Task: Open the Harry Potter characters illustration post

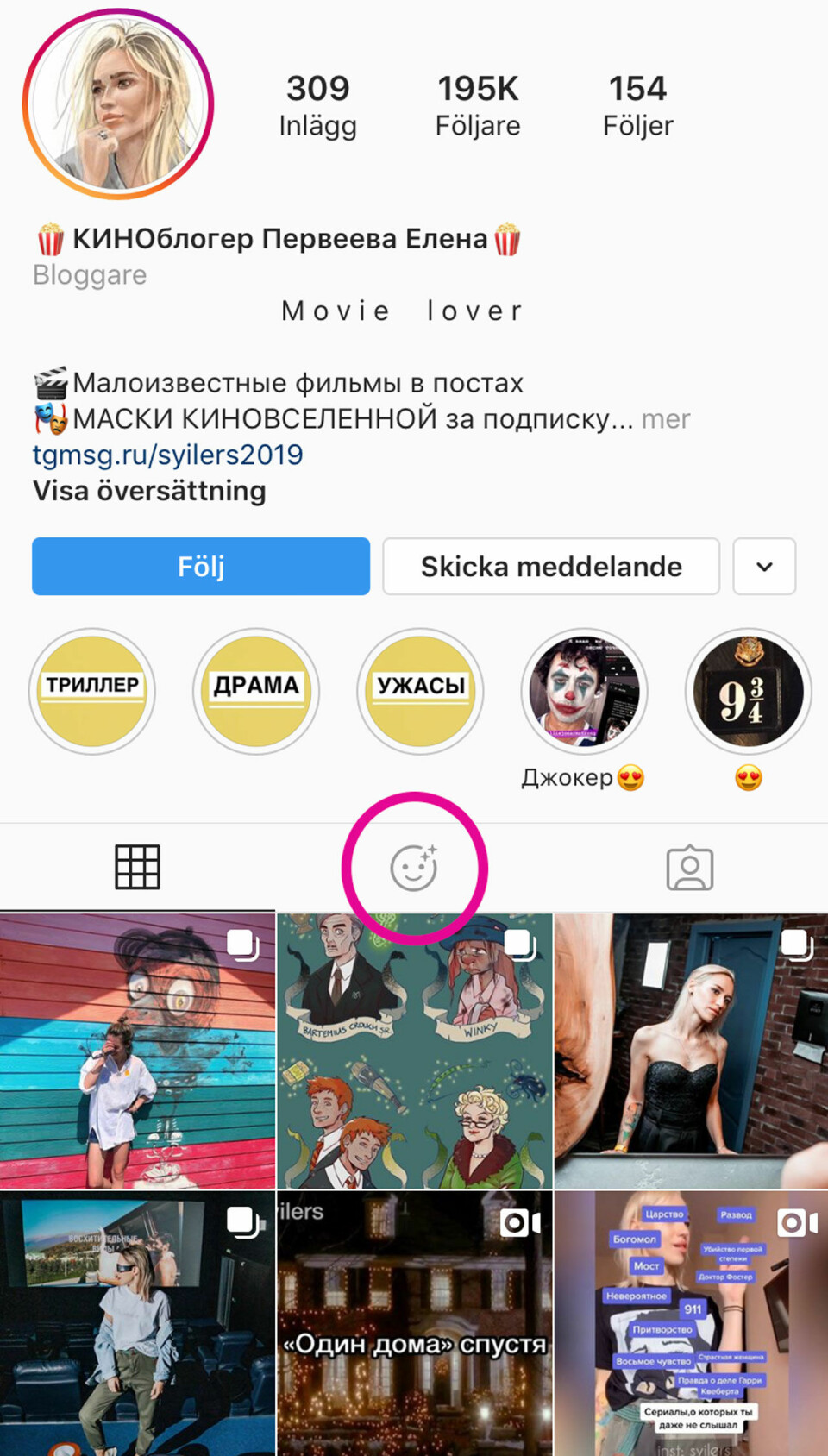Action: pyautogui.click(x=414, y=1052)
